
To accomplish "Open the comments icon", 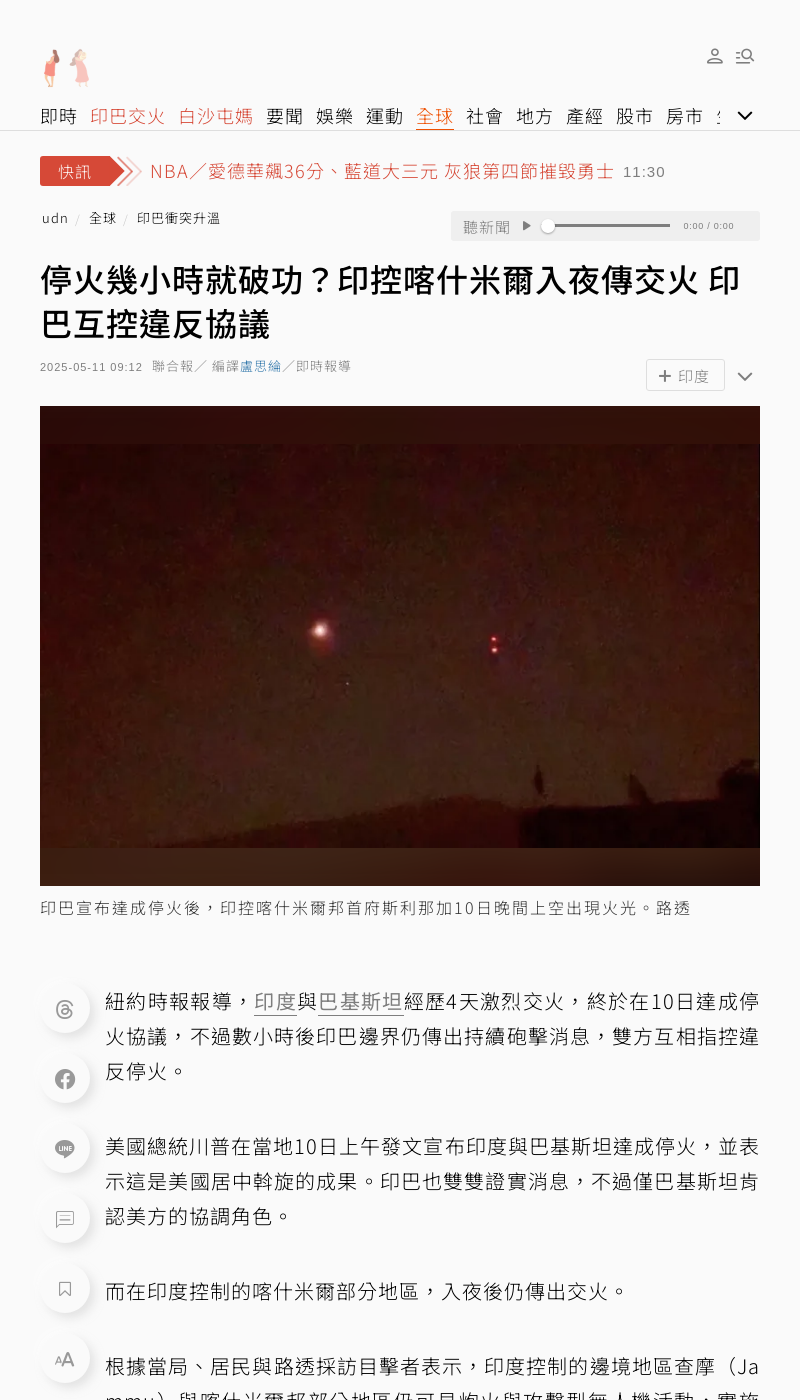I will [65, 1219].
